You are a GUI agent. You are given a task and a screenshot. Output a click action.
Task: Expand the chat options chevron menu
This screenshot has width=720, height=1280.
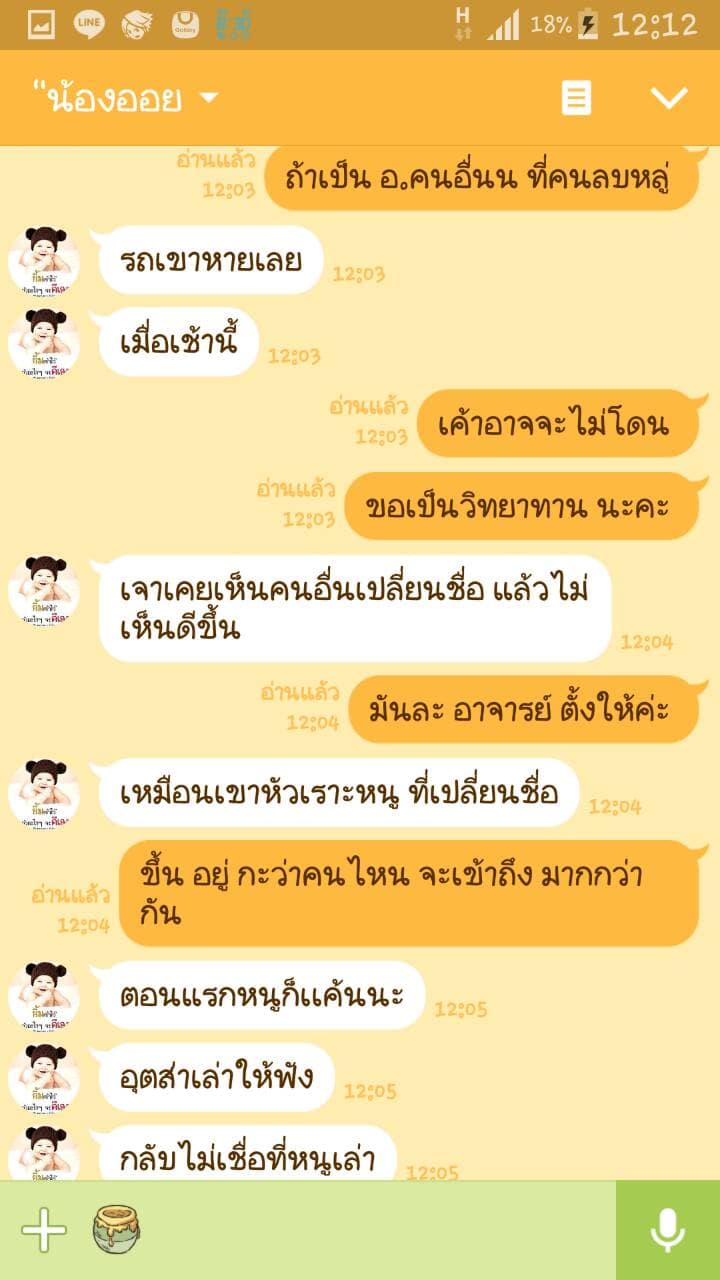click(x=669, y=98)
